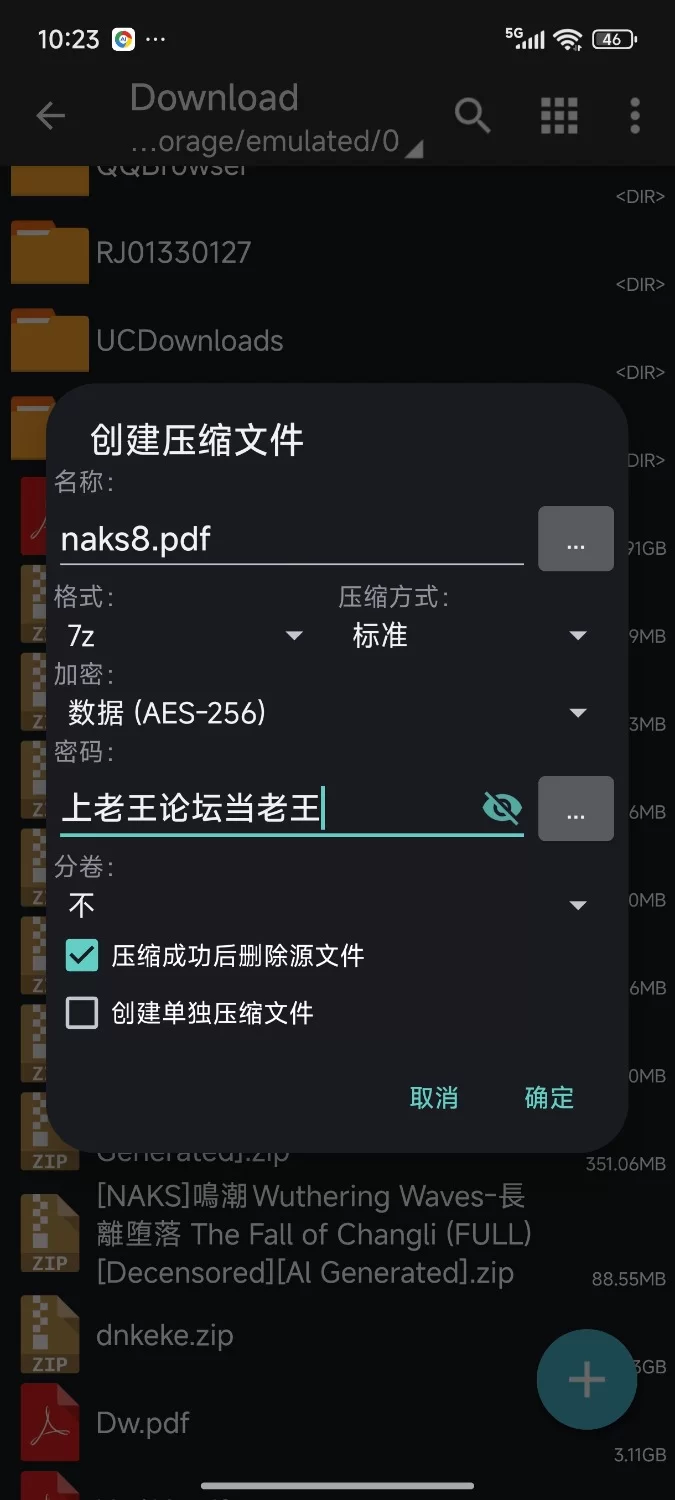
Task: Tap the archive name field naks8.pdf
Action: (x=290, y=540)
